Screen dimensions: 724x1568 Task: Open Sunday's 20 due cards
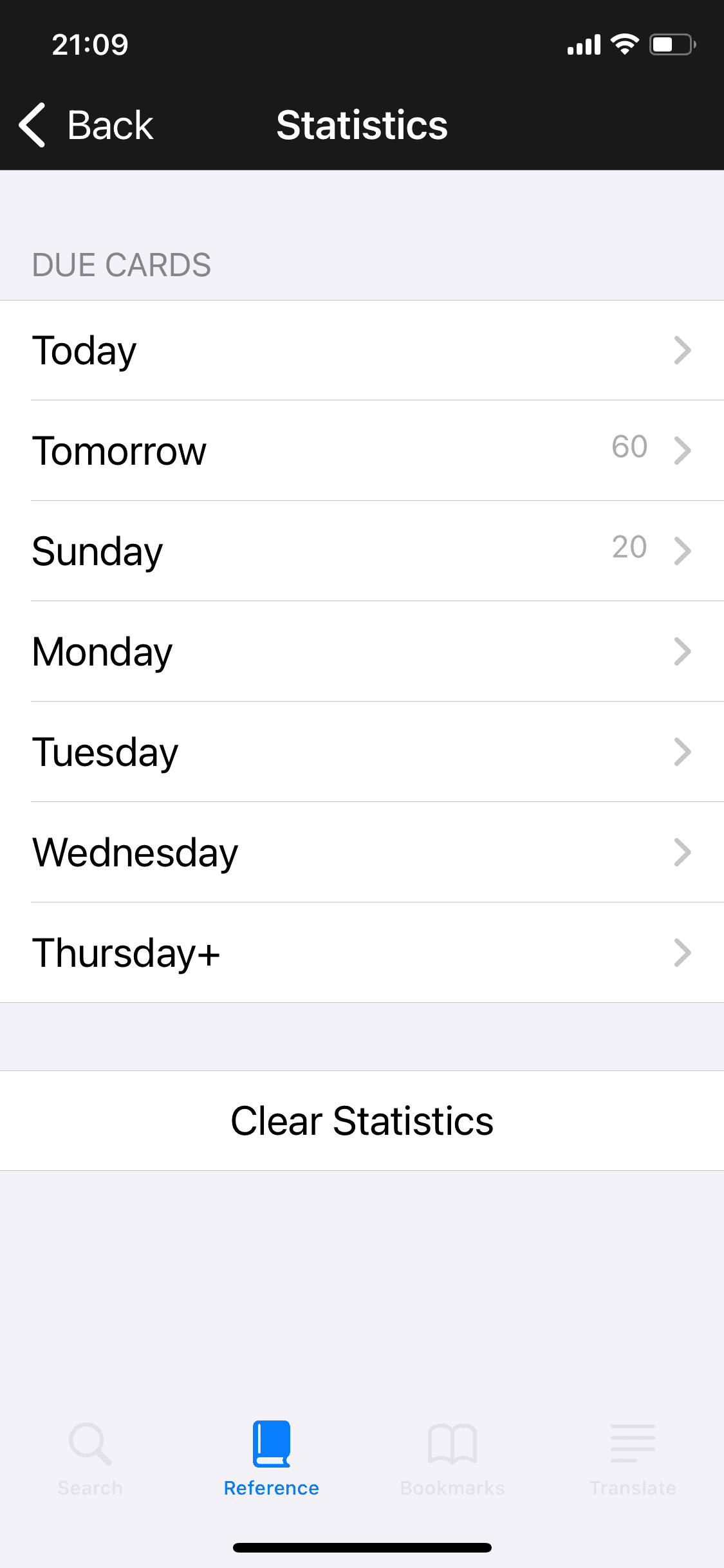click(x=362, y=551)
